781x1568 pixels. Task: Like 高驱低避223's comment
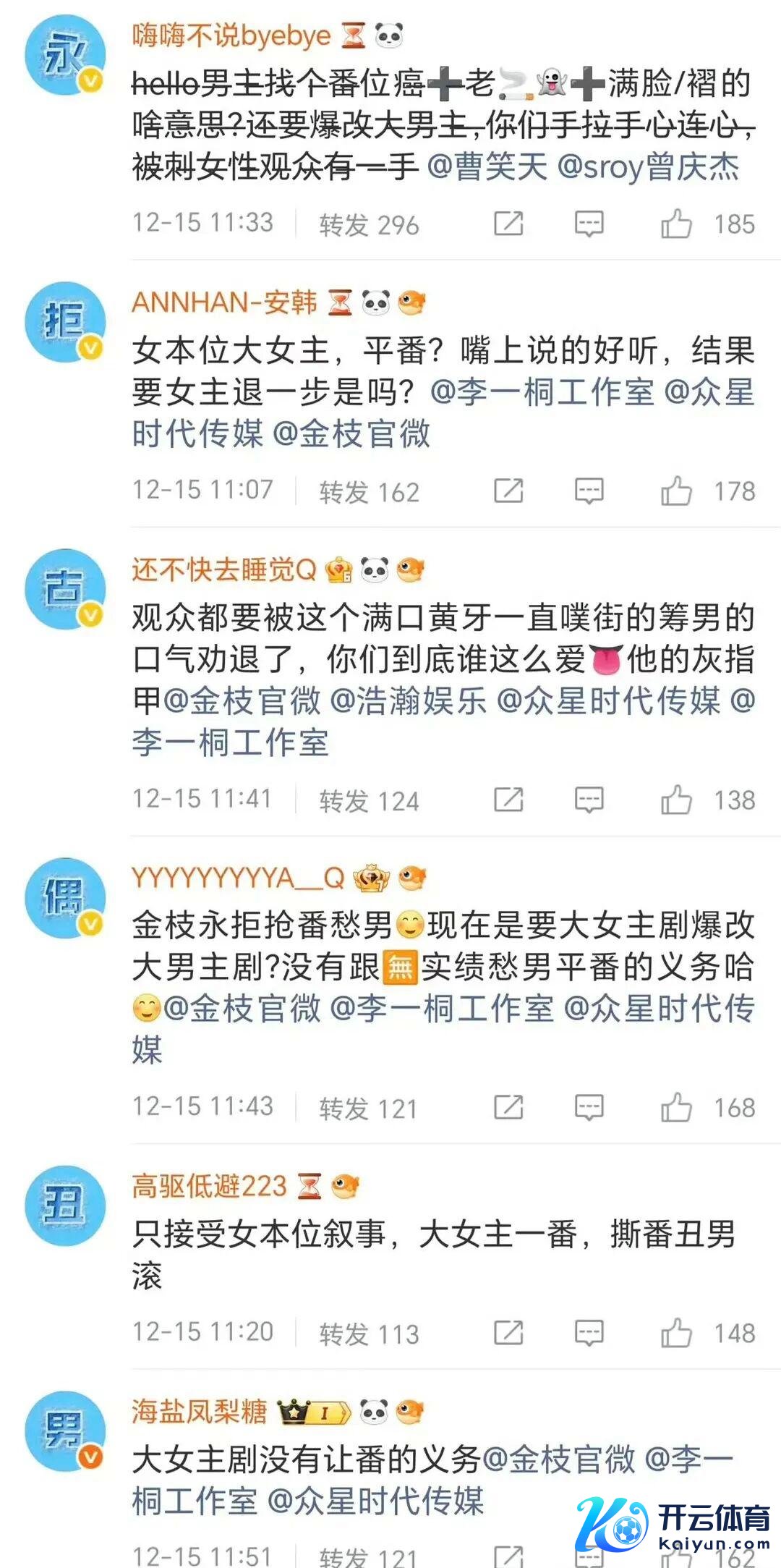pyautogui.click(x=676, y=1333)
